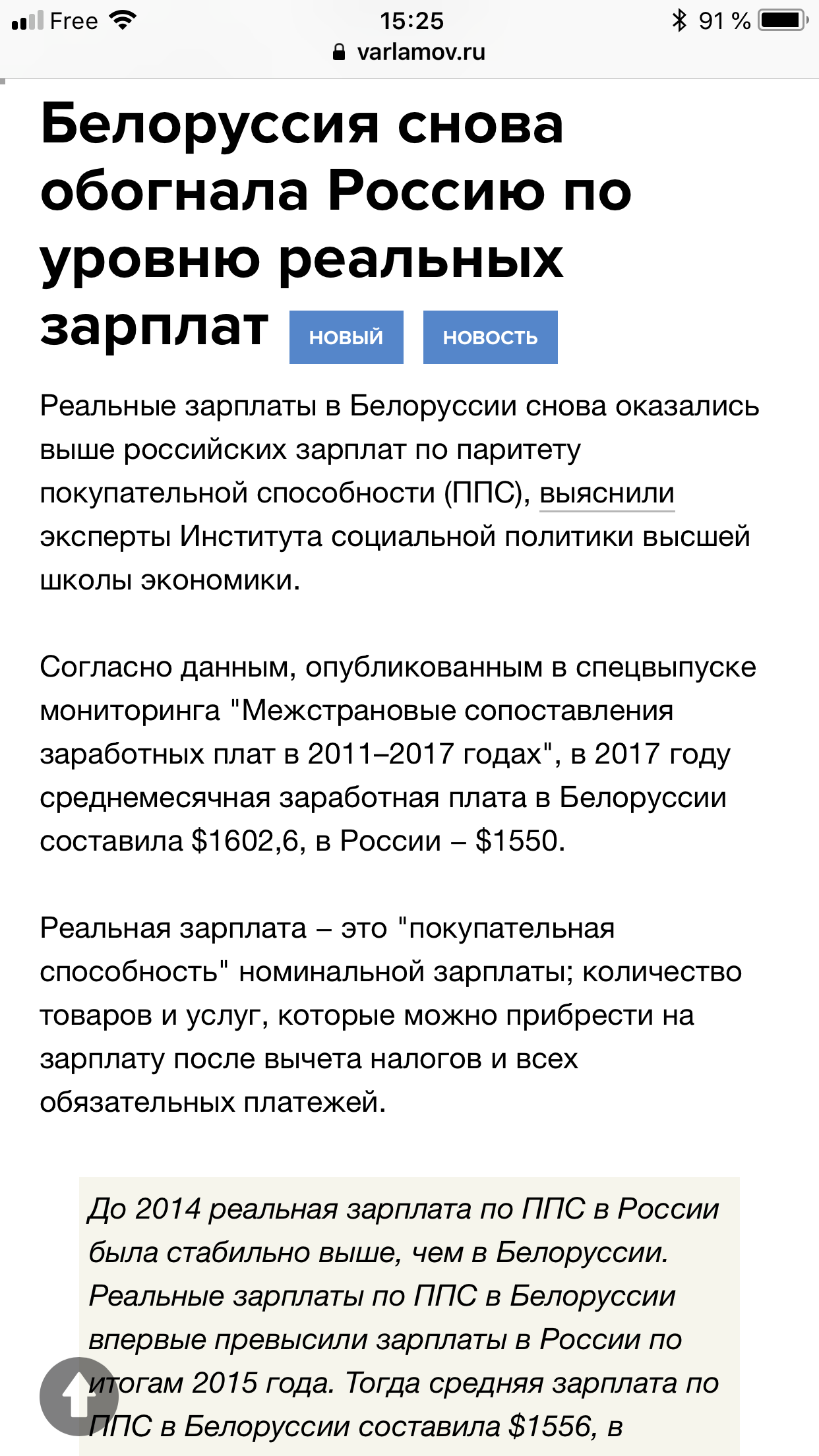This screenshot has width=819, height=1456.
Task: Tap the НОВЫЙ tag next to headline
Action: pos(346,337)
